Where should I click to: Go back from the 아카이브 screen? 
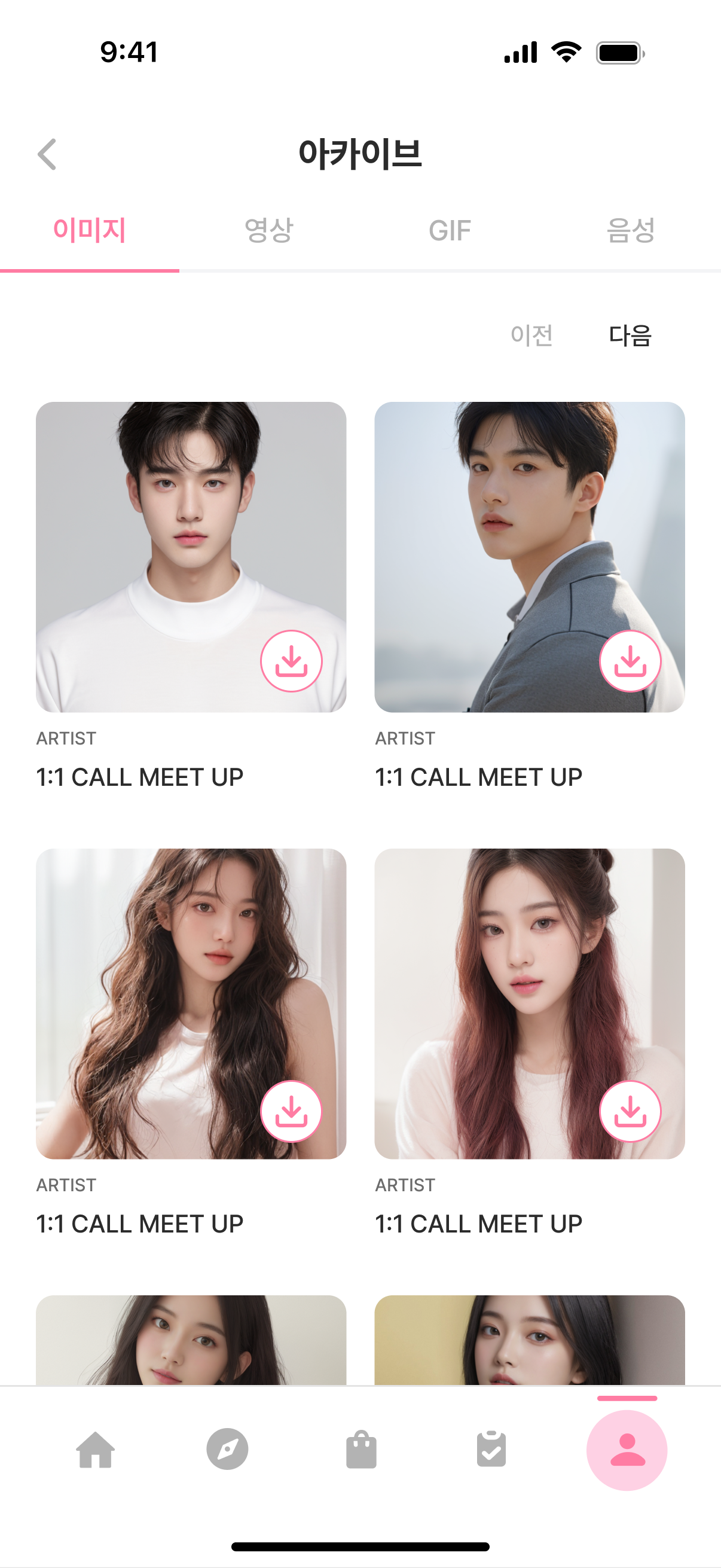click(47, 154)
